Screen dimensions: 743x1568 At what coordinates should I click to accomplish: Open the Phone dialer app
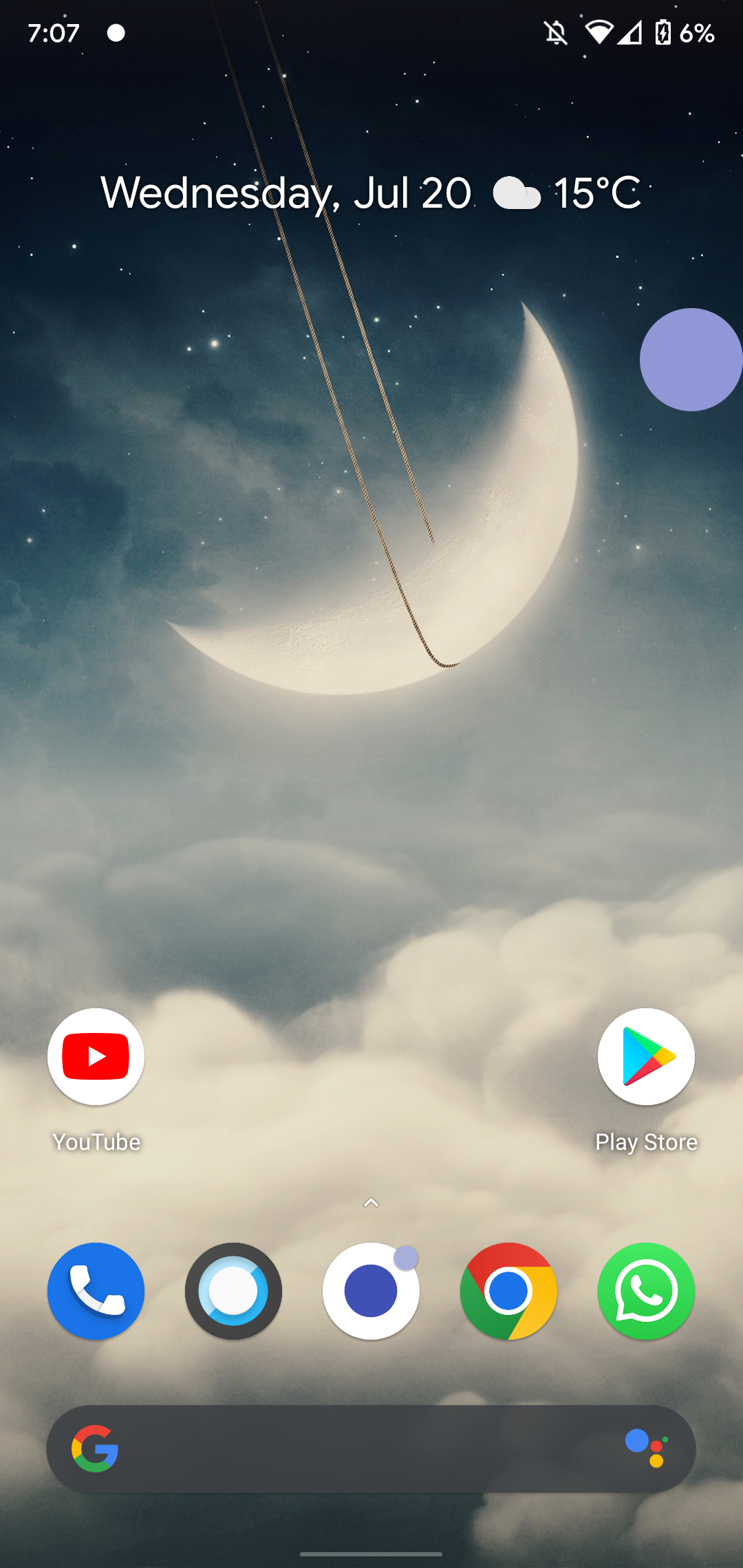pyautogui.click(x=96, y=1291)
